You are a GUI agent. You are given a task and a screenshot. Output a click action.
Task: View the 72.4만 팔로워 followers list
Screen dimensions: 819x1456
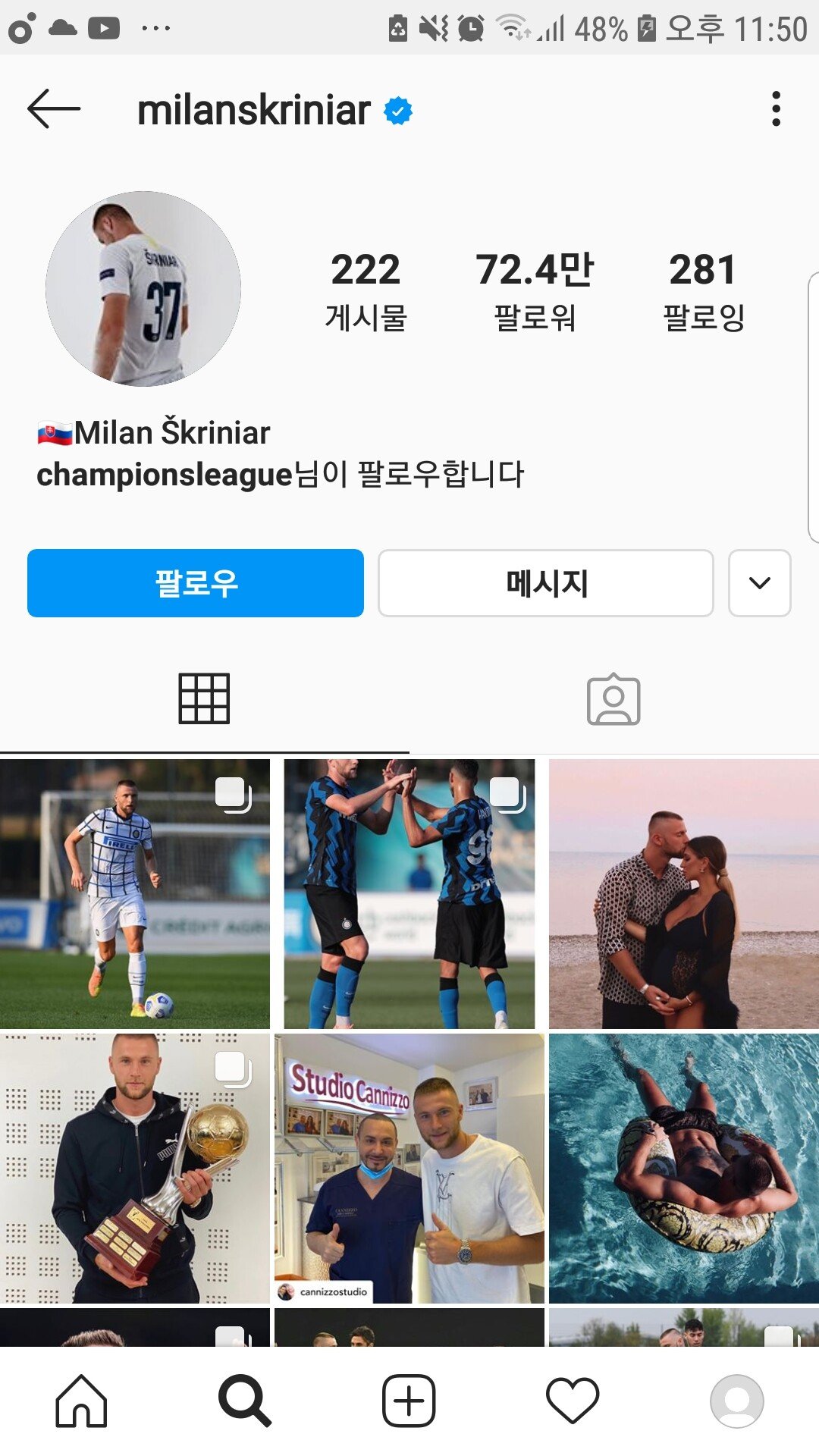[535, 291]
